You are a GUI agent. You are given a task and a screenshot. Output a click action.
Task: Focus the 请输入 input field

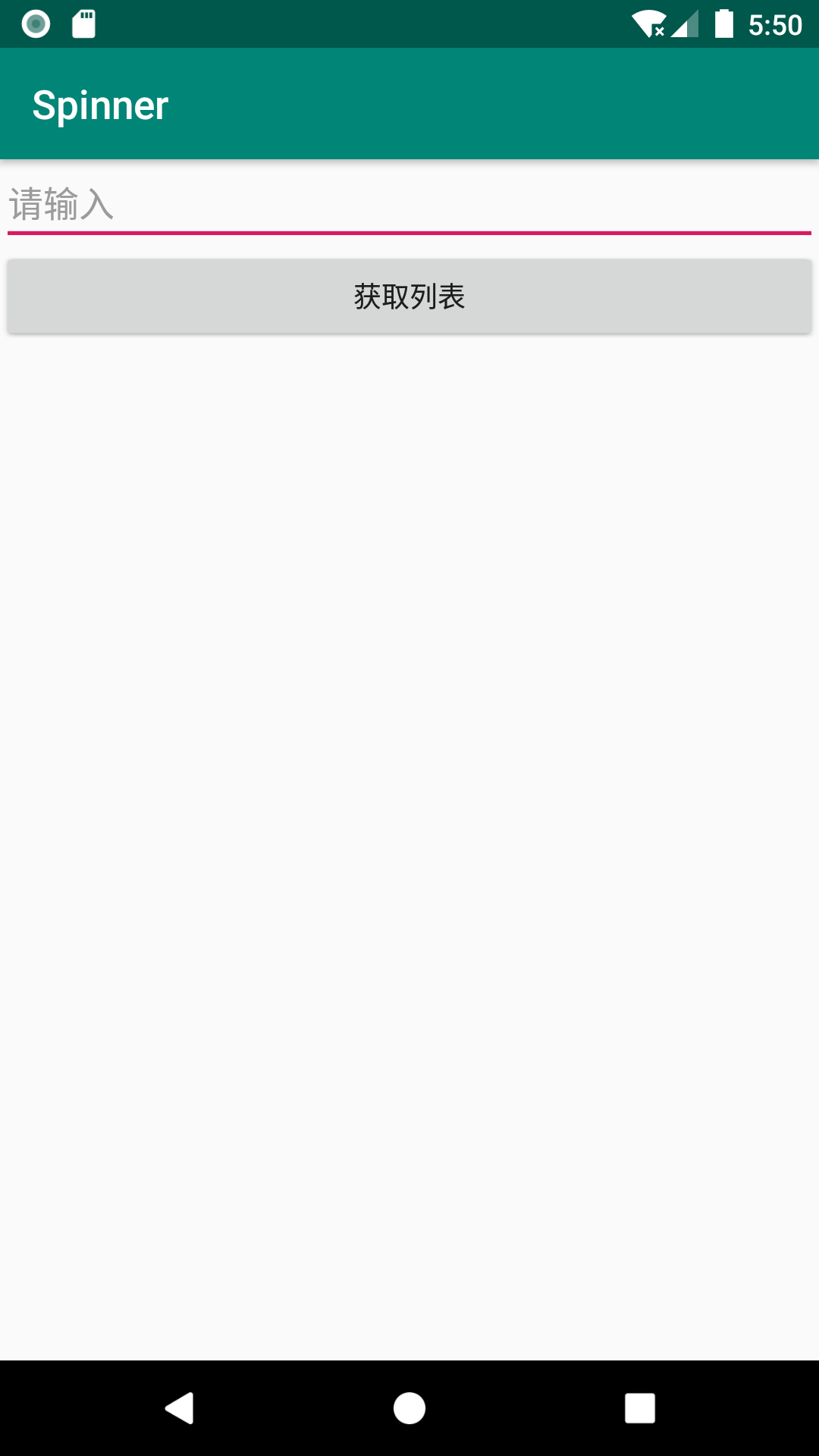[x=409, y=203]
